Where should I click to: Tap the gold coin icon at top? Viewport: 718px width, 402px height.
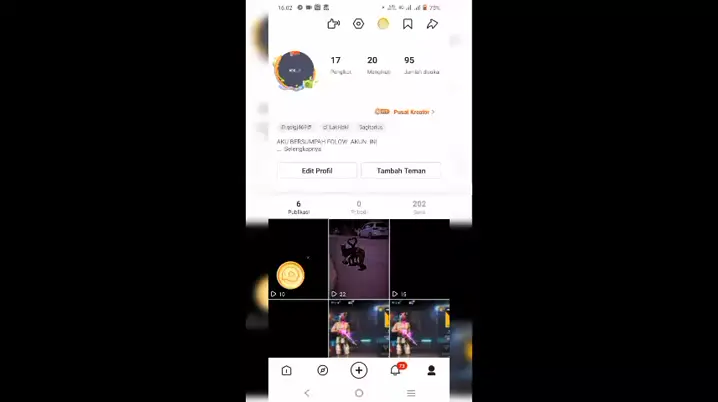pyautogui.click(x=383, y=24)
